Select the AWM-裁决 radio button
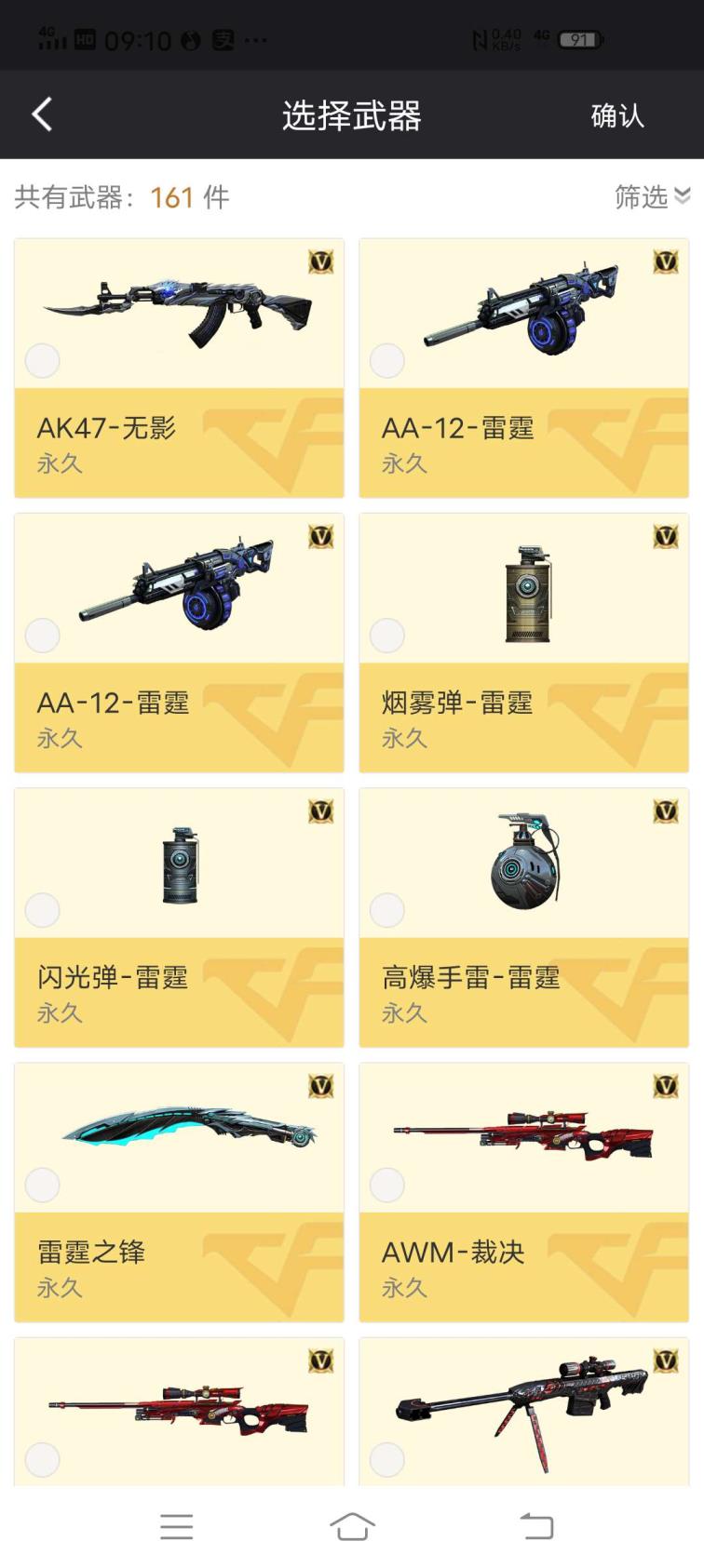 pyautogui.click(x=387, y=1185)
